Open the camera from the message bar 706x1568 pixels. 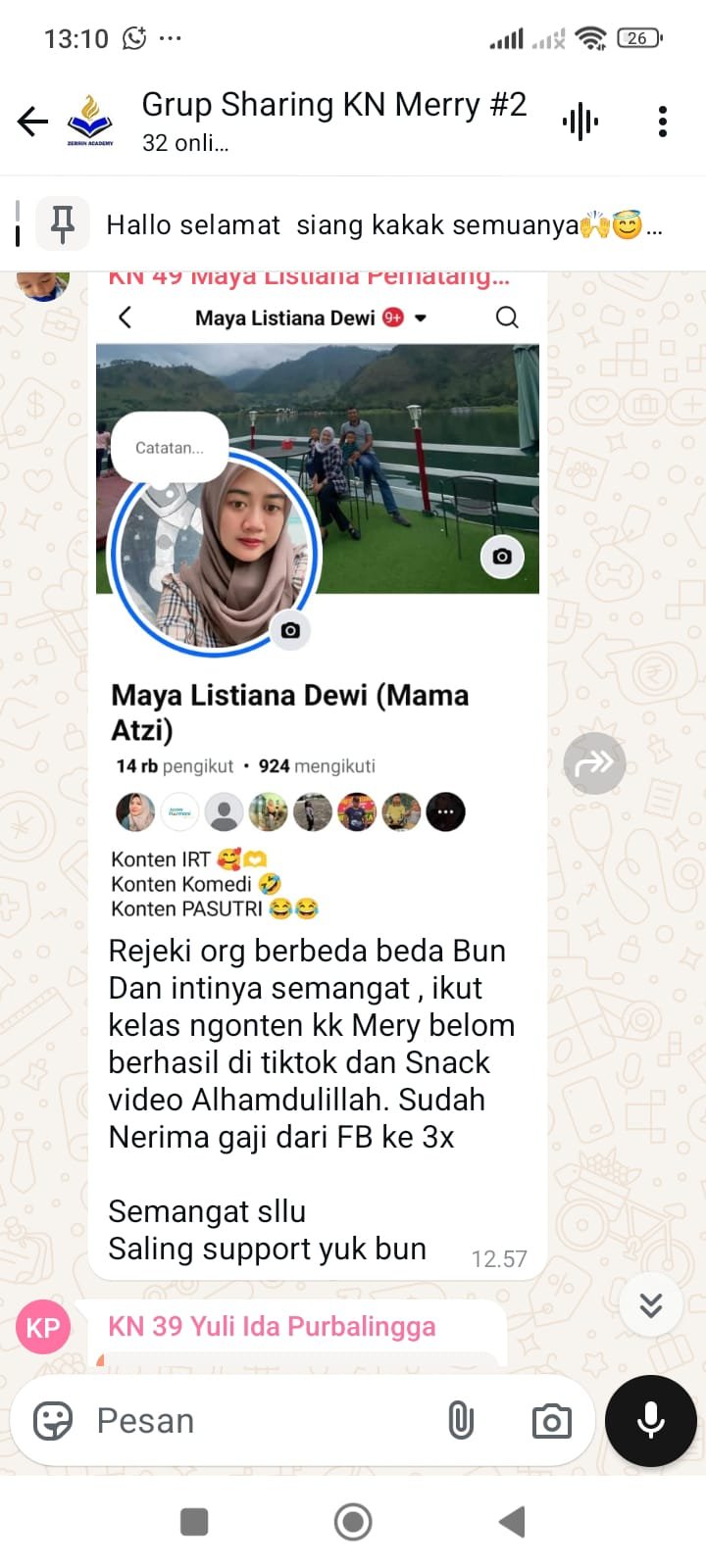[x=551, y=1420]
